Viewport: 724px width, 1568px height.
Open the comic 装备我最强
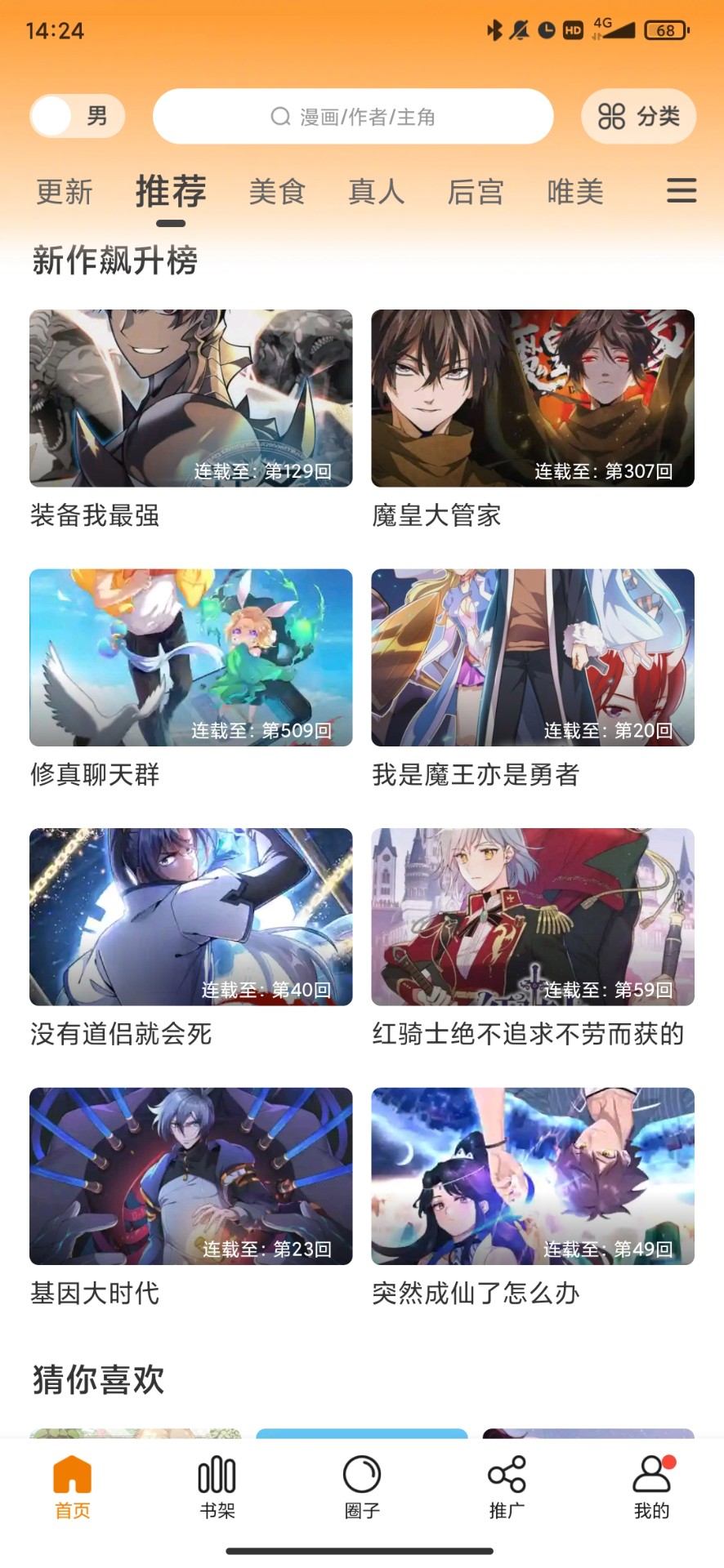190,399
